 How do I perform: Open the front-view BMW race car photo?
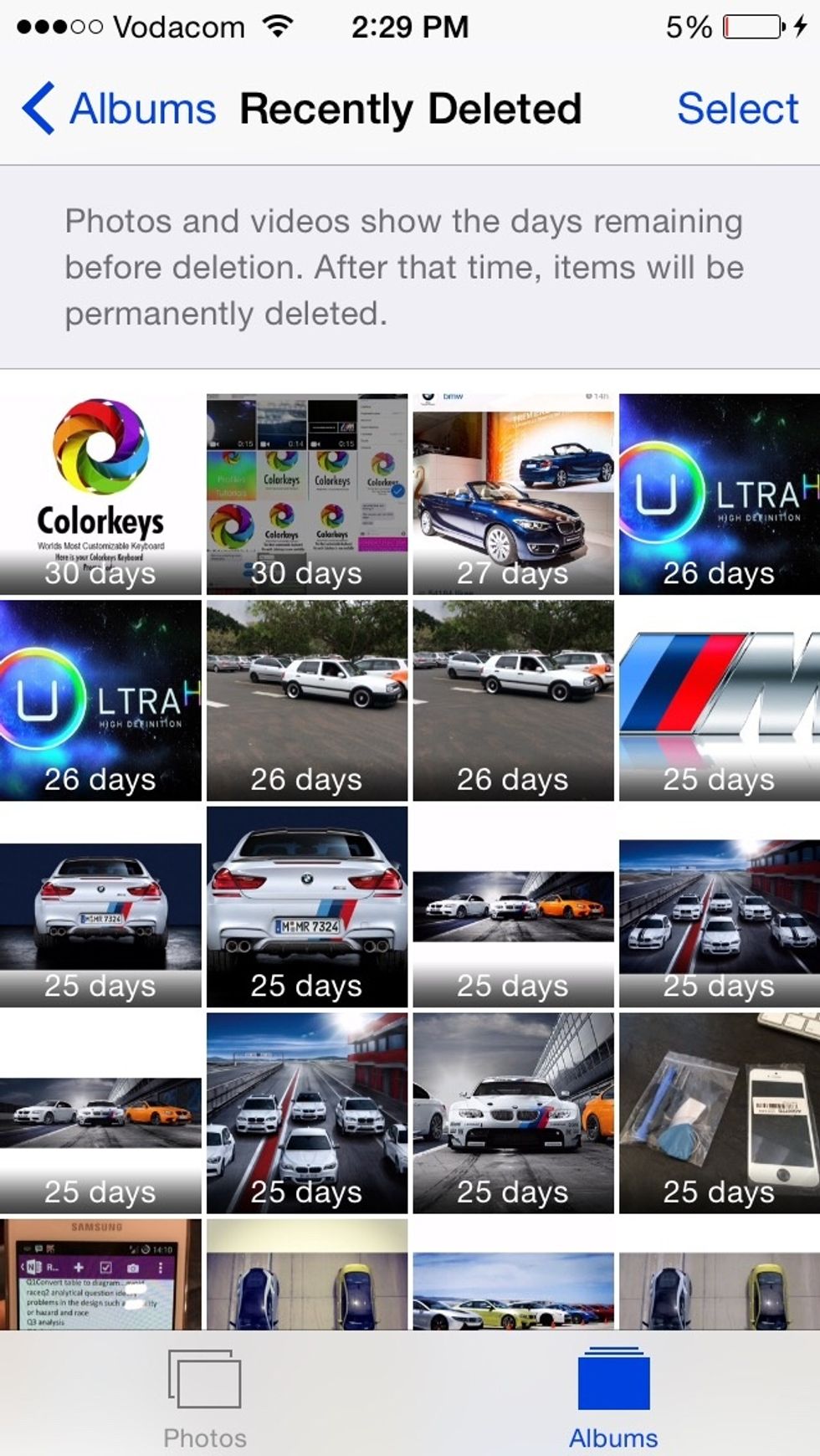pos(513,1113)
